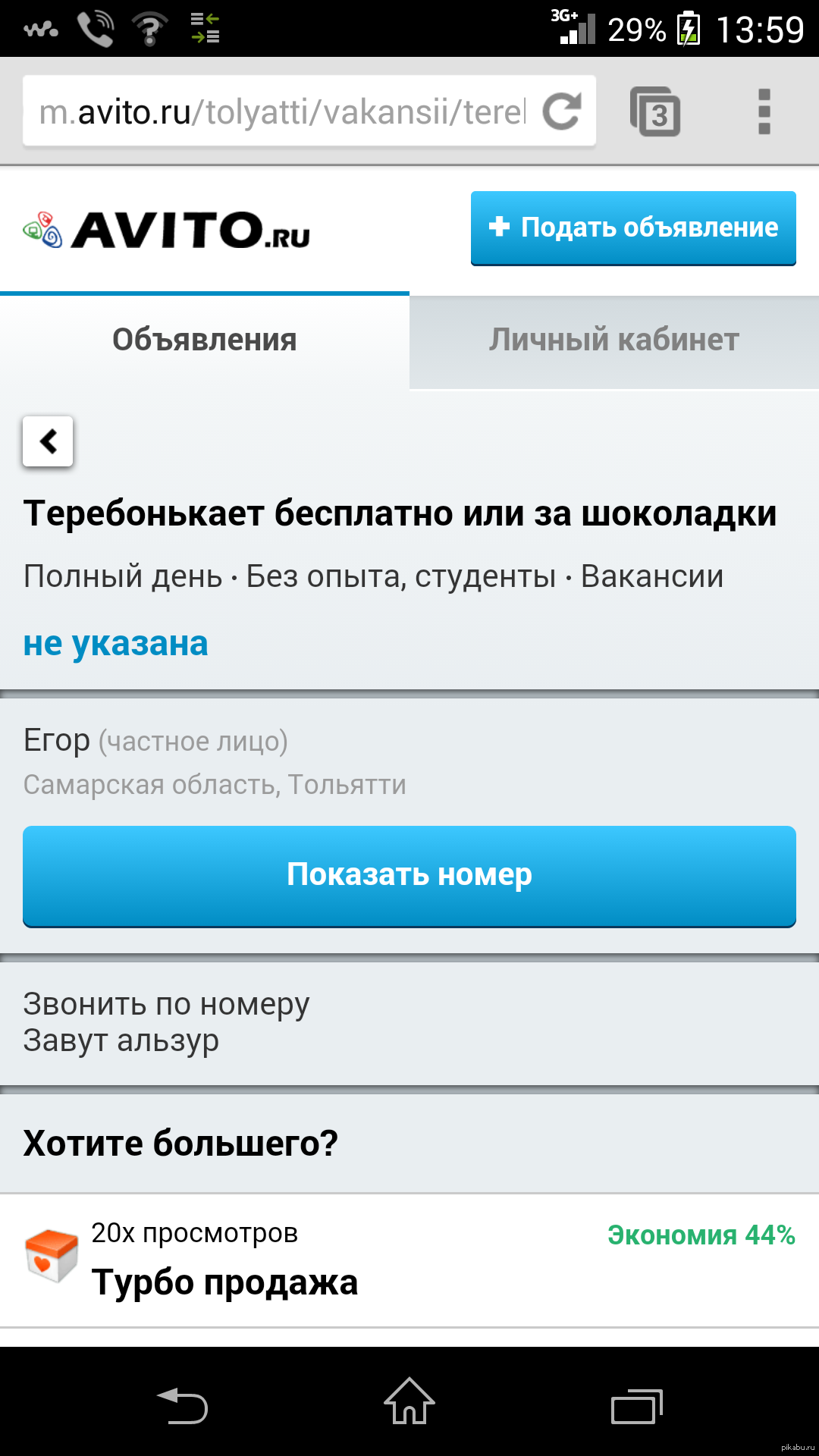Image resolution: width=819 pixels, height=1456 pixels.
Task: Open the browser overflow menu
Action: [x=764, y=111]
